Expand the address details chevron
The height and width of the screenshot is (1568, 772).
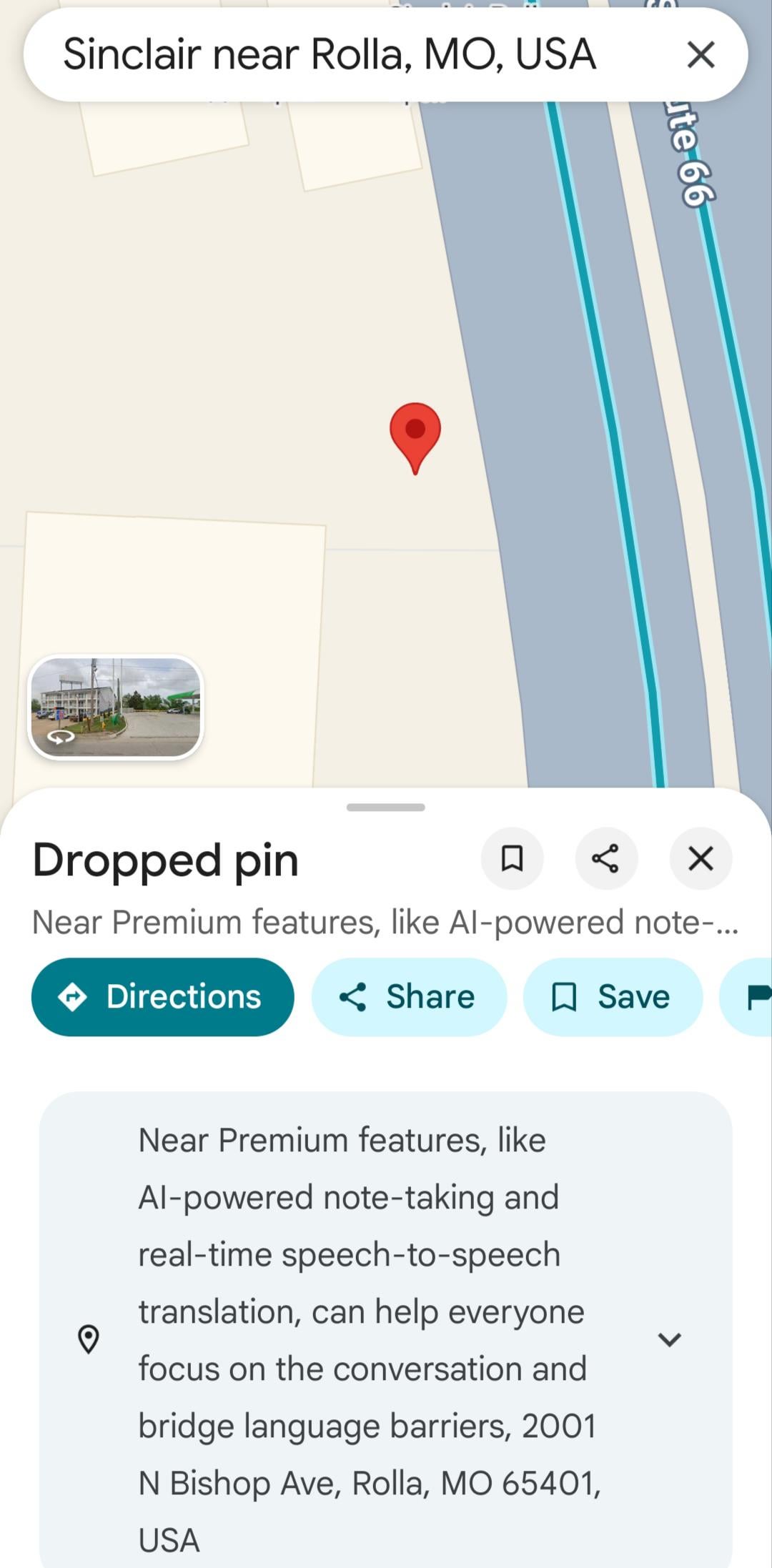coord(669,1339)
